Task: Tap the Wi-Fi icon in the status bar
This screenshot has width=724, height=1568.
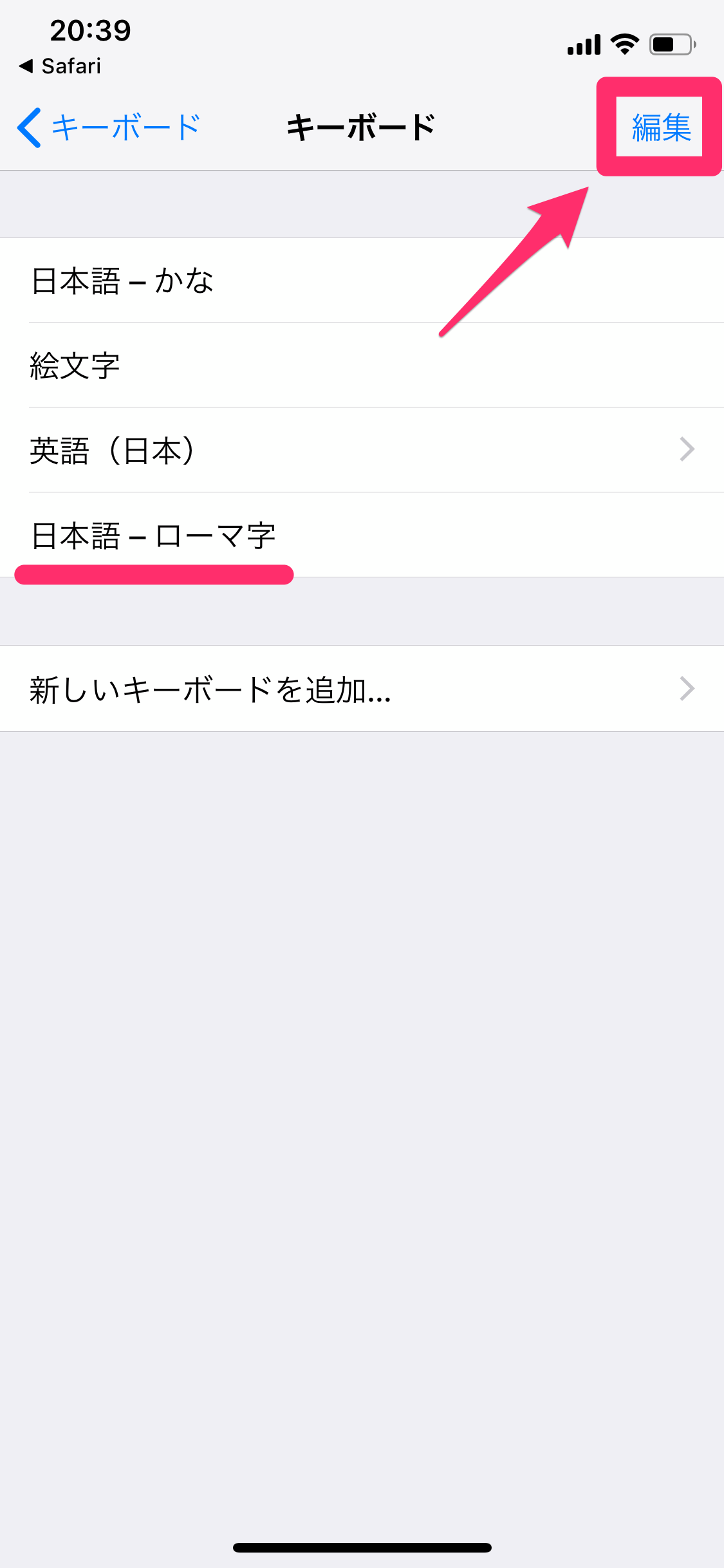Action: coord(622,44)
